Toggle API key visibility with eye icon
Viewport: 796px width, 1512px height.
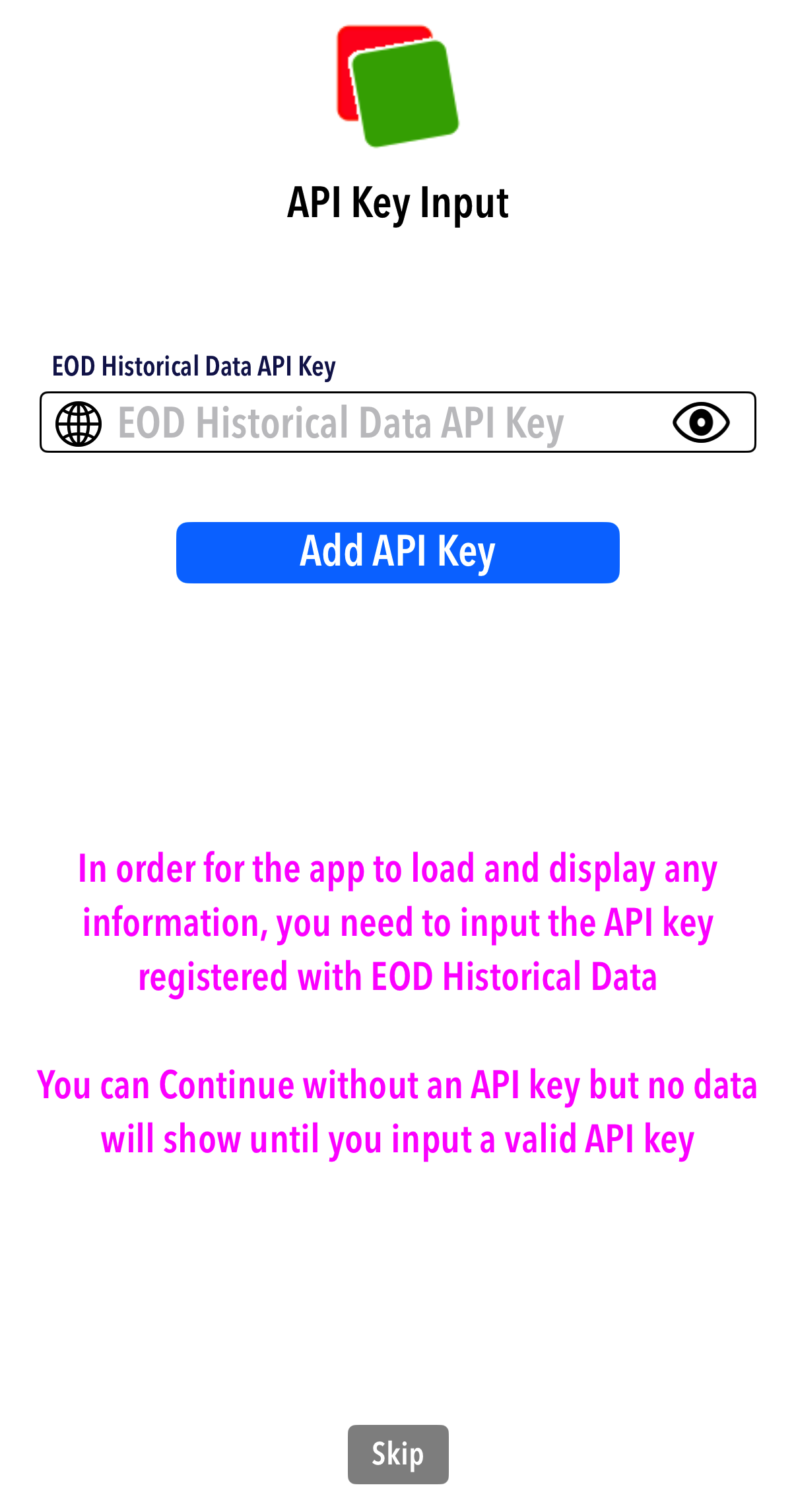[700, 422]
